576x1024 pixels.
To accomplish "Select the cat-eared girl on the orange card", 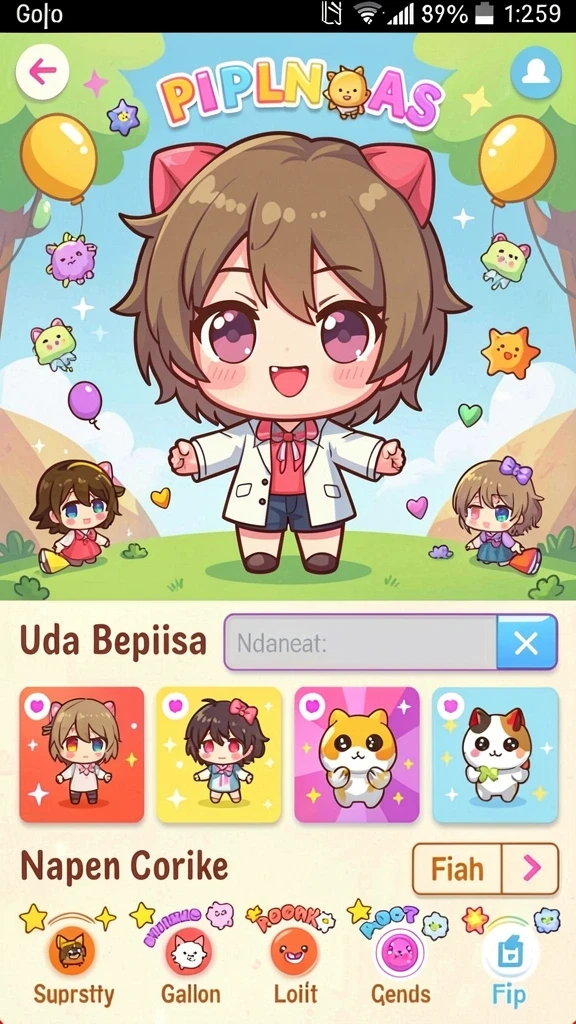I will (82, 754).
